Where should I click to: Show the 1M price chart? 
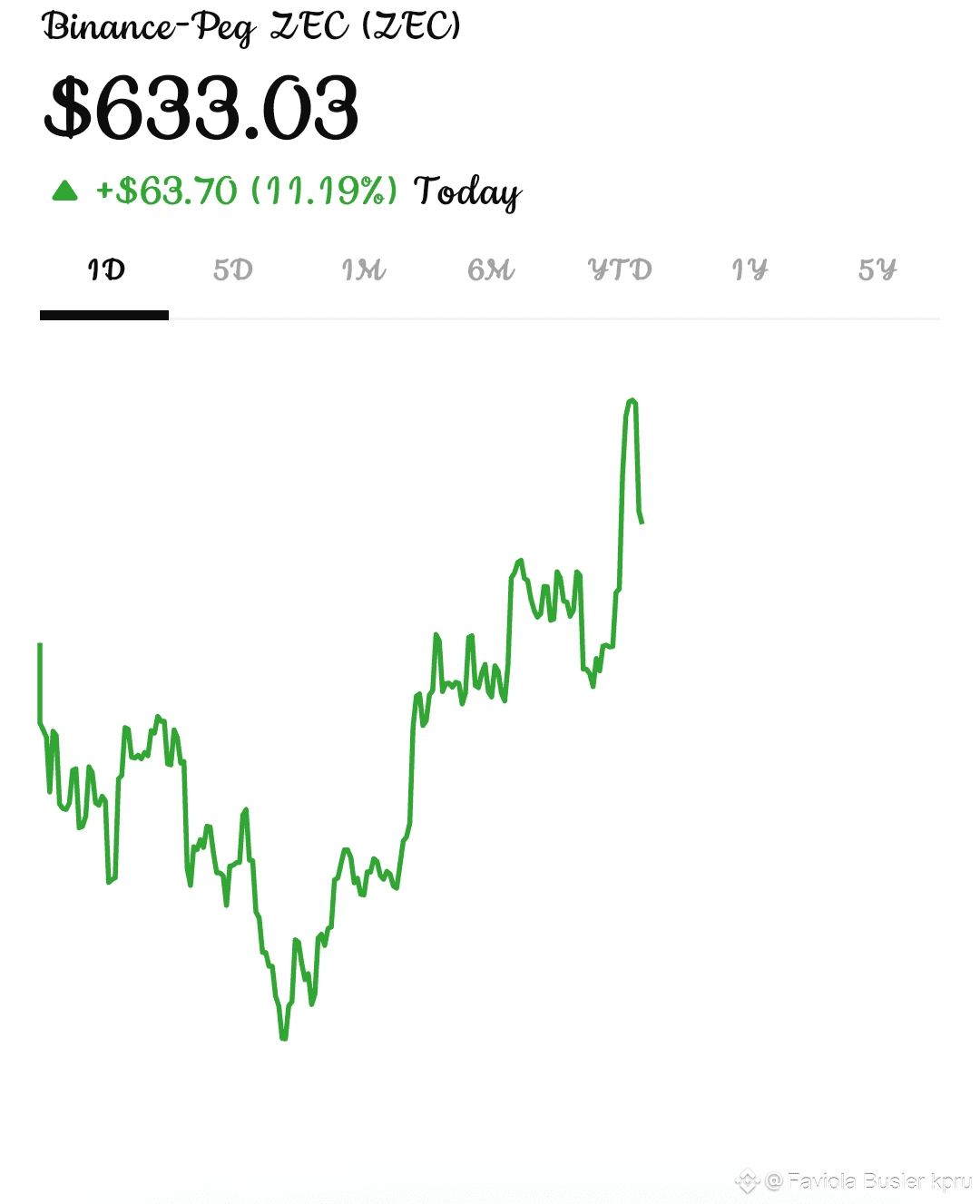(362, 270)
